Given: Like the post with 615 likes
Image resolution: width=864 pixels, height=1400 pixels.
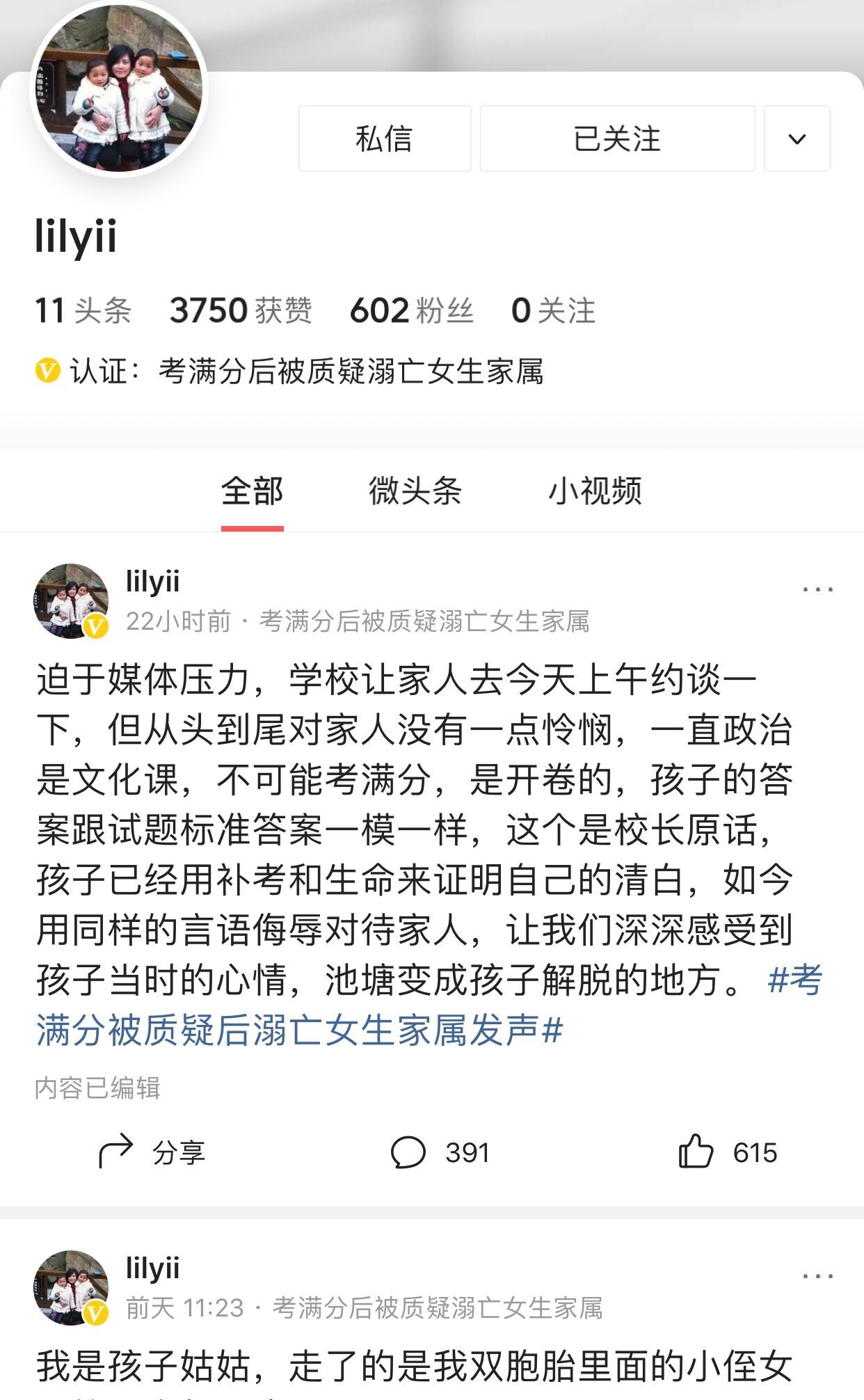Looking at the screenshot, I should click(x=727, y=1153).
